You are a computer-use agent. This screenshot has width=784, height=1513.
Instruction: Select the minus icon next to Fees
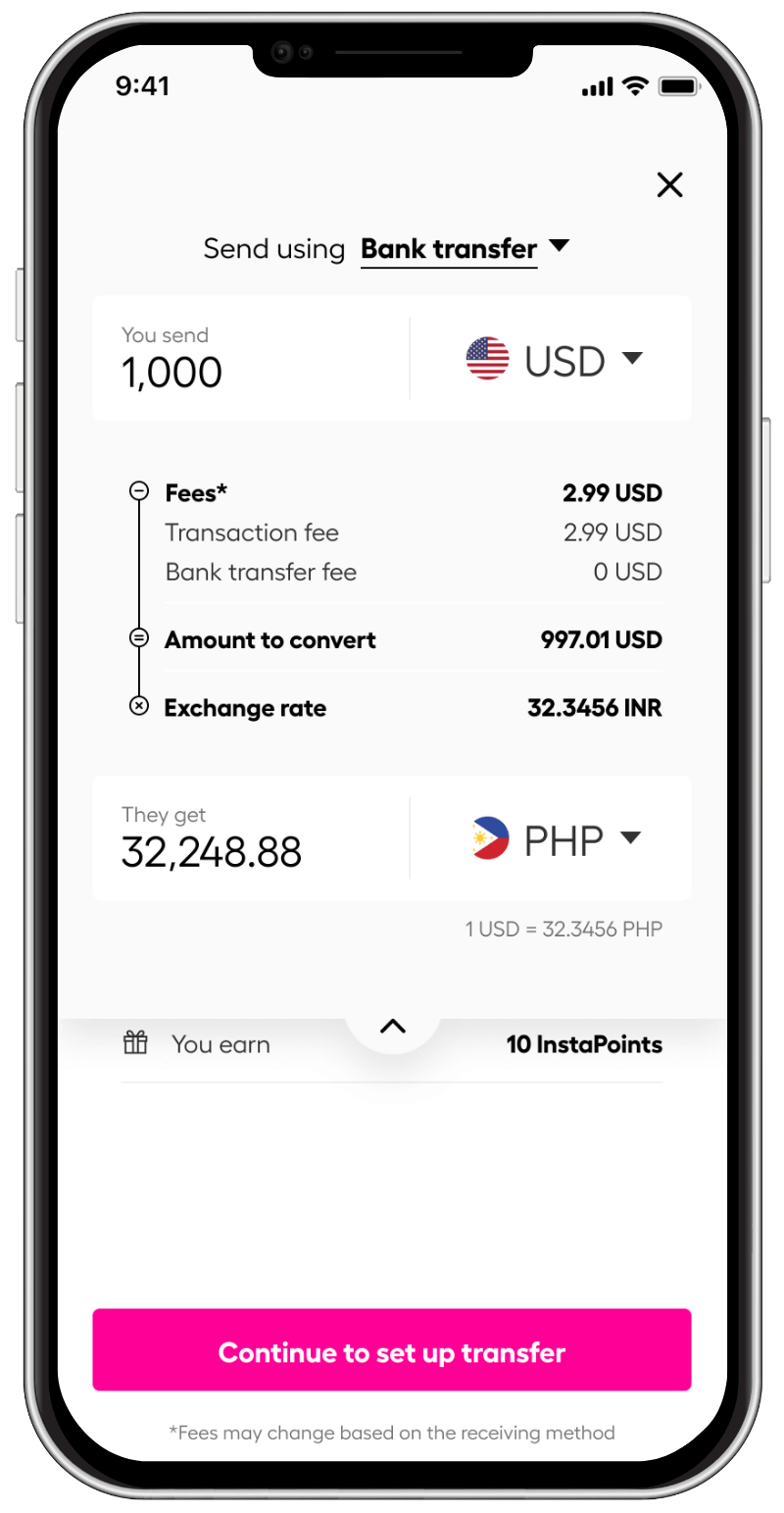click(x=139, y=490)
